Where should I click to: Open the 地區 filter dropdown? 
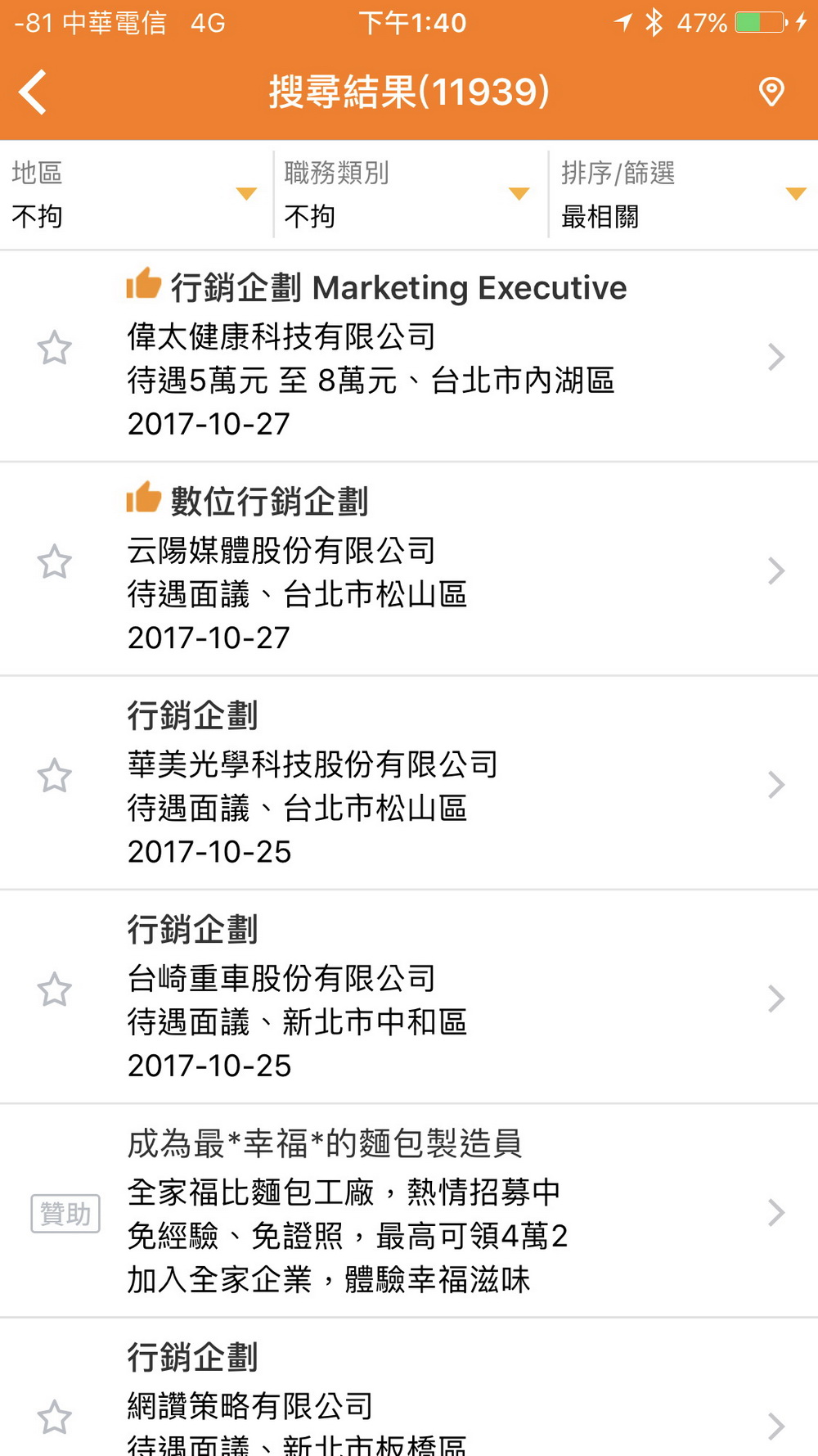[x=131, y=192]
